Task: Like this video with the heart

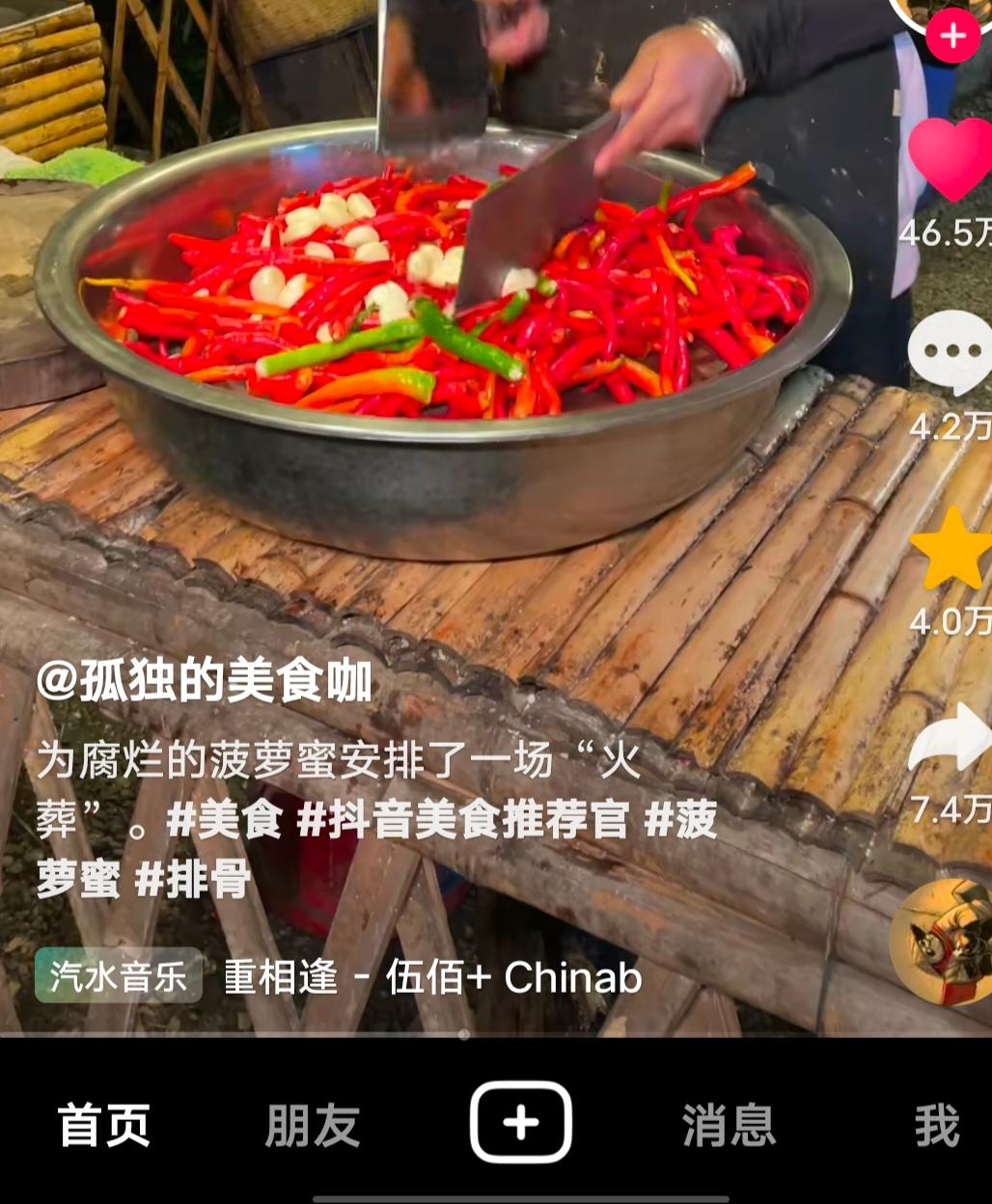Action: [x=951, y=159]
